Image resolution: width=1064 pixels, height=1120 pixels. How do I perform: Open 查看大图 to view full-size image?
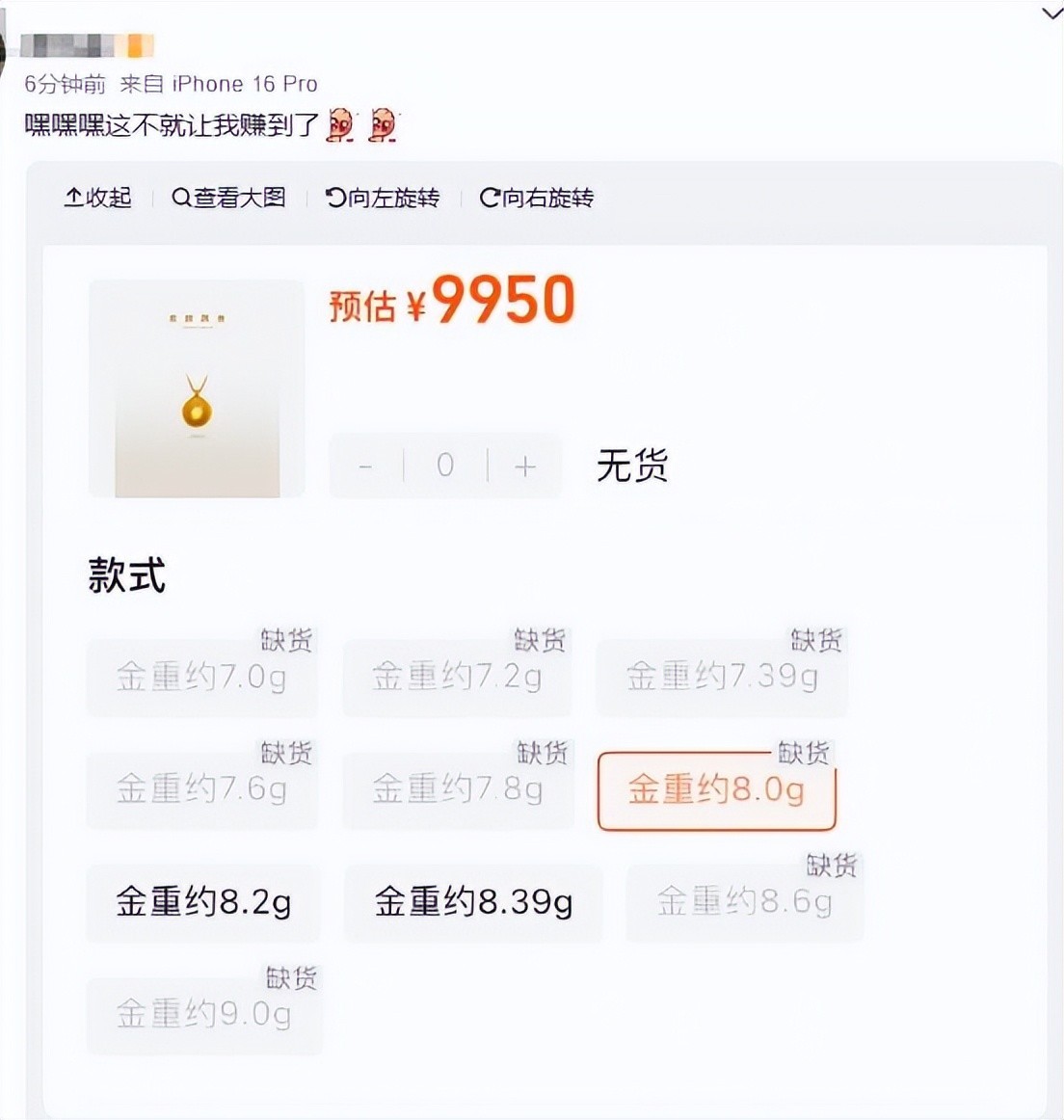(228, 198)
